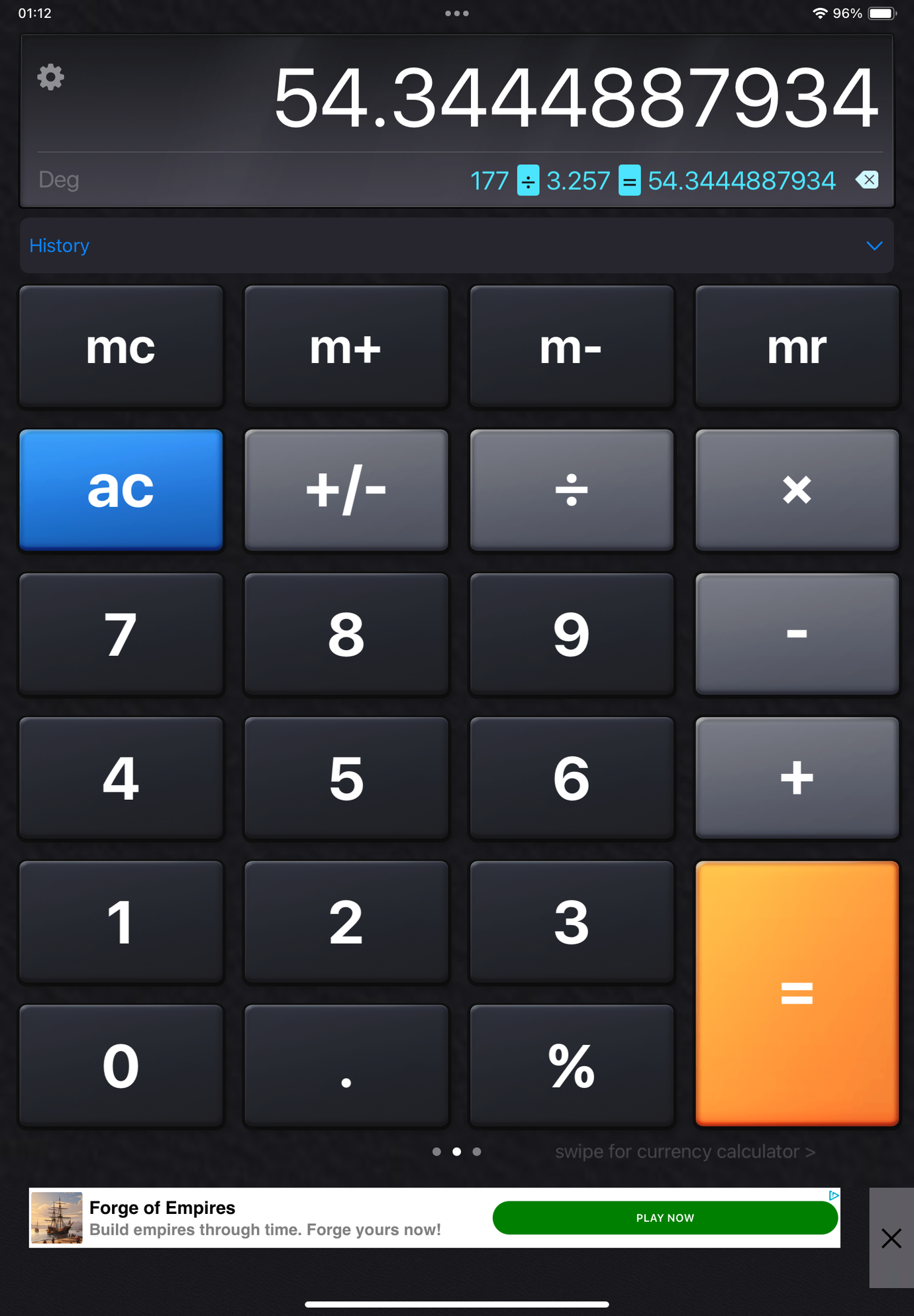Tap the divide key

pos(572,490)
